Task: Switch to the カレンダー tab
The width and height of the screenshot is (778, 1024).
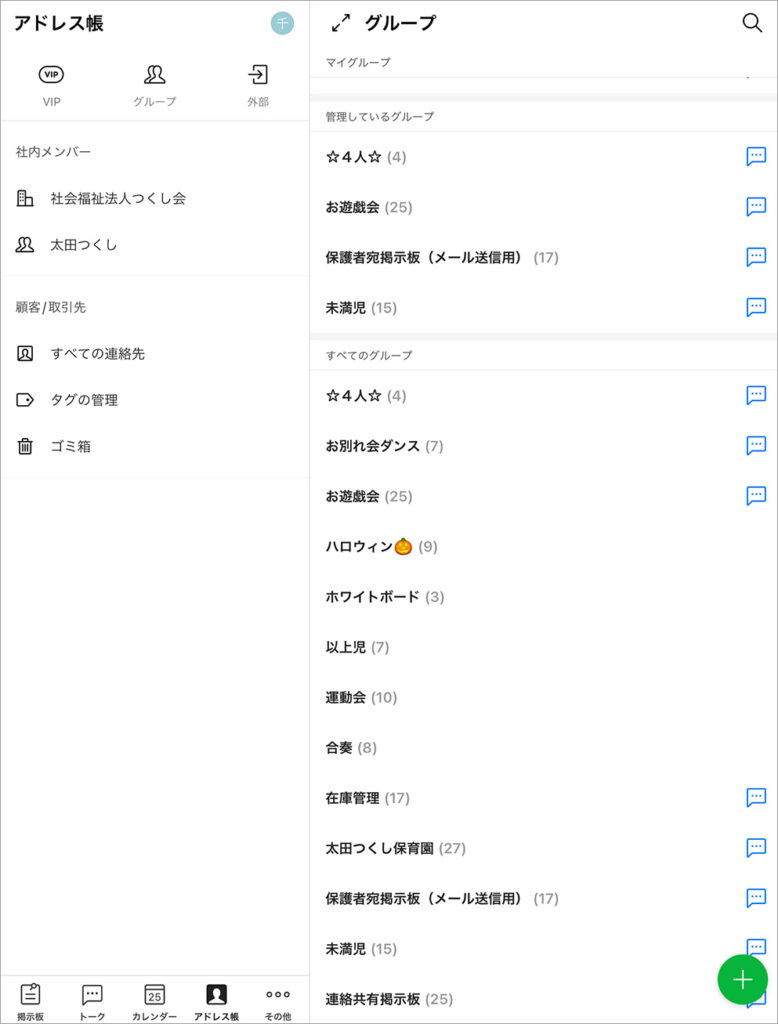Action: click(x=154, y=1000)
